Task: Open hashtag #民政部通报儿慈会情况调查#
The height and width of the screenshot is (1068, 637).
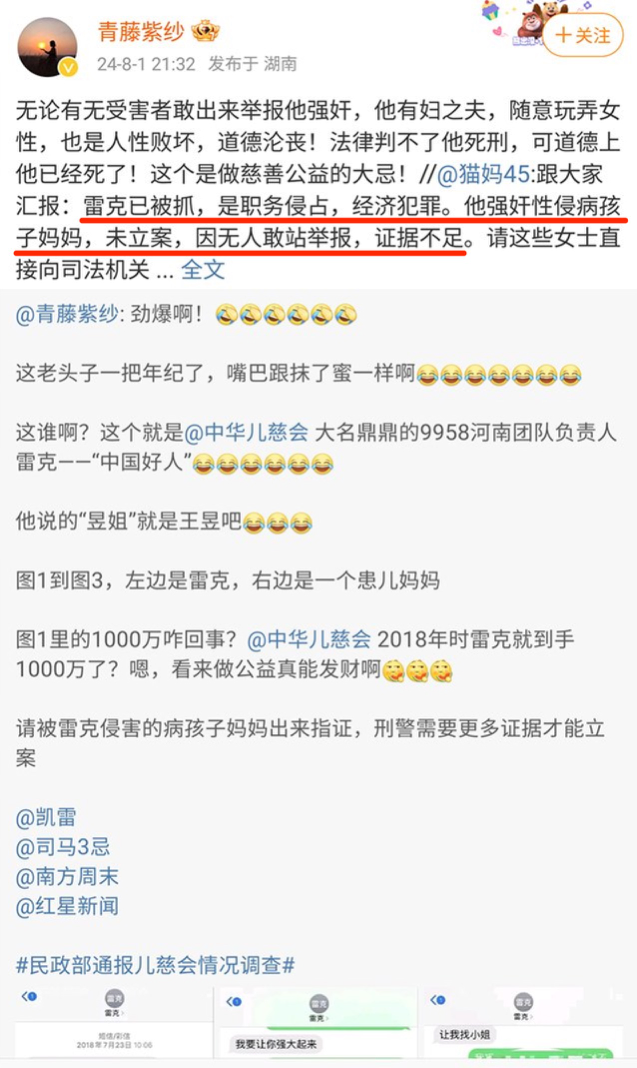Action: (155, 966)
